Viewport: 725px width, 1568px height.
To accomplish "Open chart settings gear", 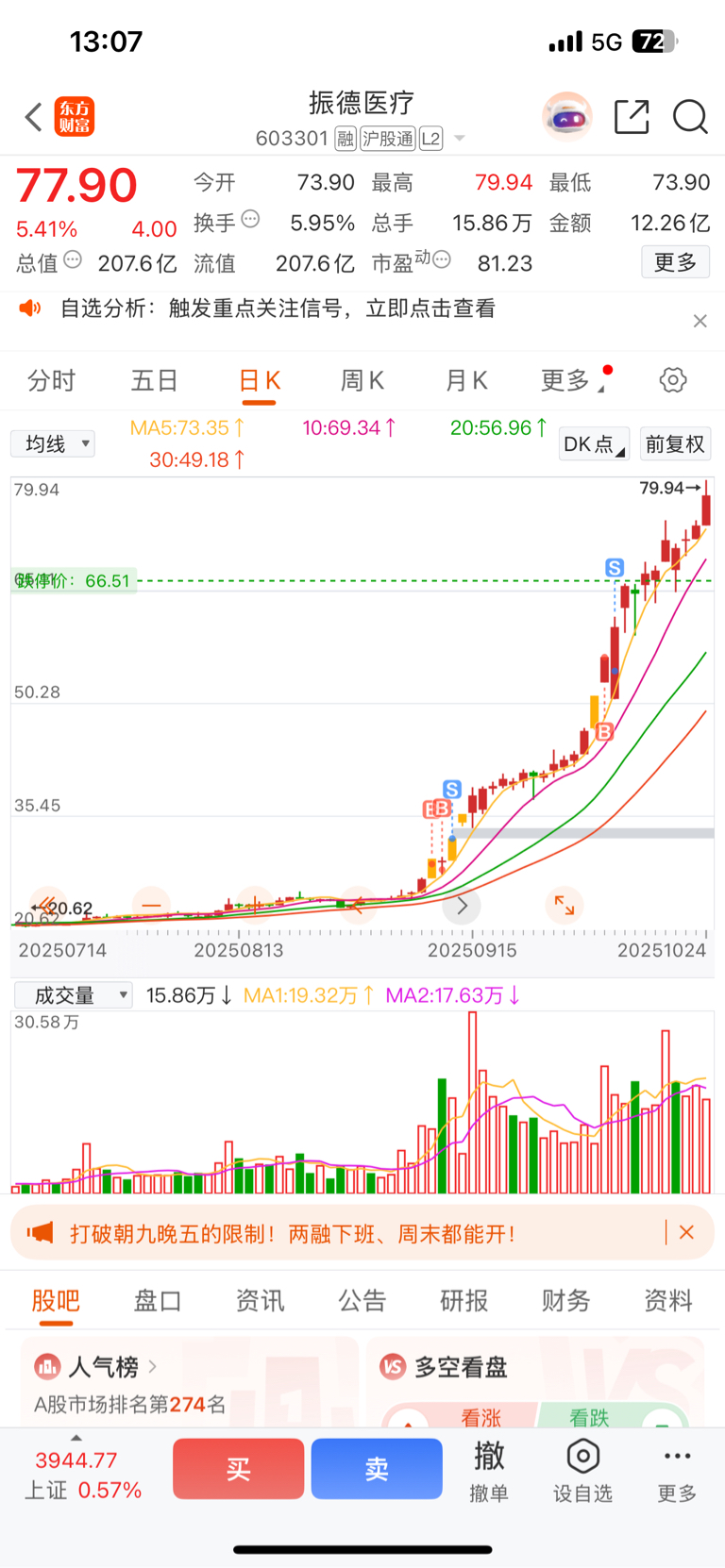I will tap(673, 381).
